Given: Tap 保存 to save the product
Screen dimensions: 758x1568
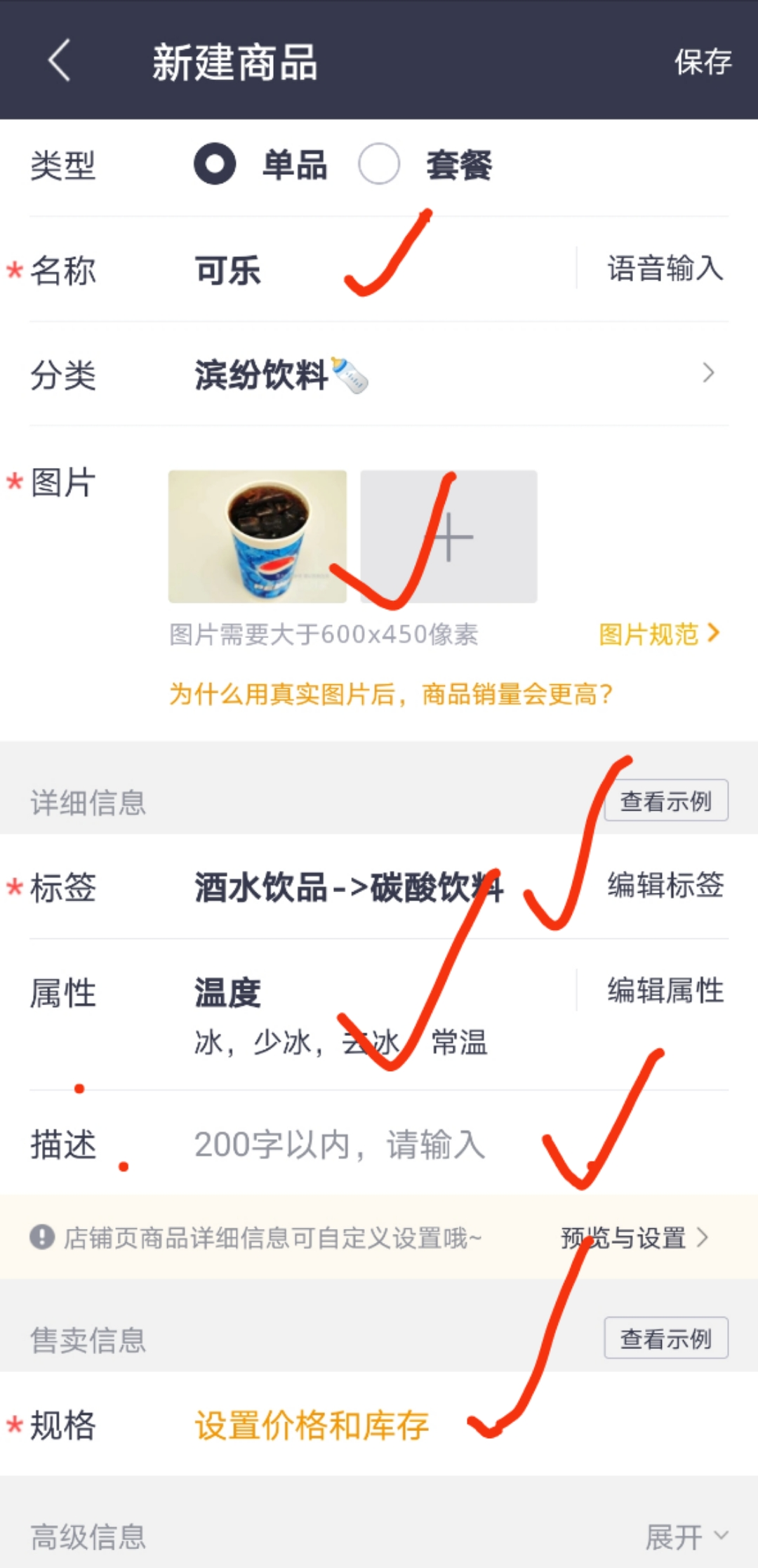Looking at the screenshot, I should (x=702, y=62).
